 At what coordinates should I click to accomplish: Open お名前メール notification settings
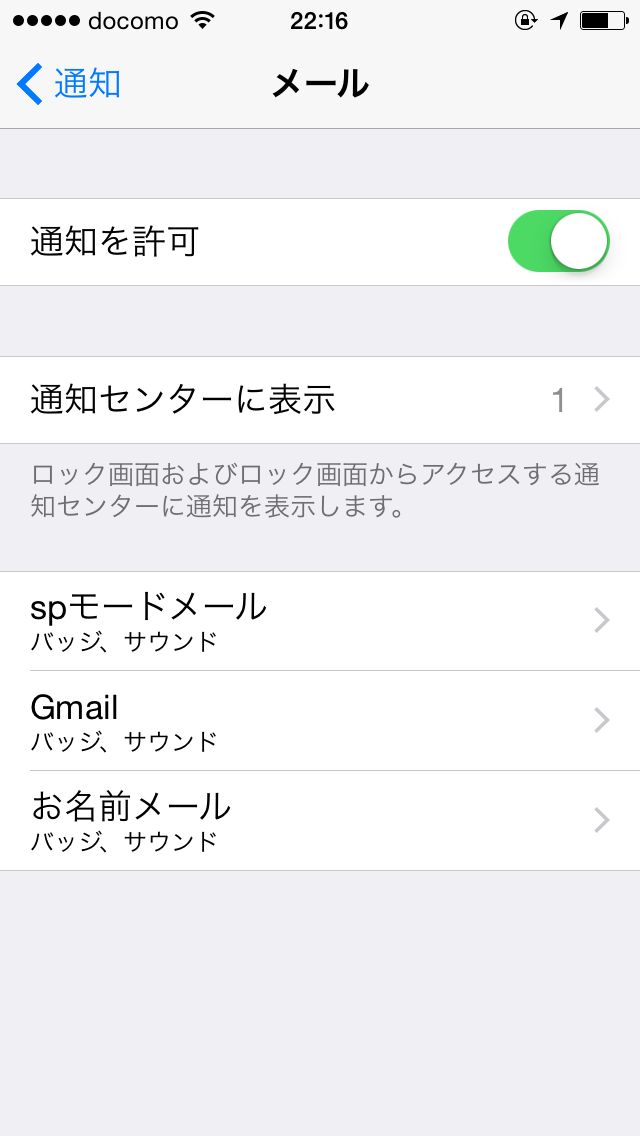[x=320, y=821]
